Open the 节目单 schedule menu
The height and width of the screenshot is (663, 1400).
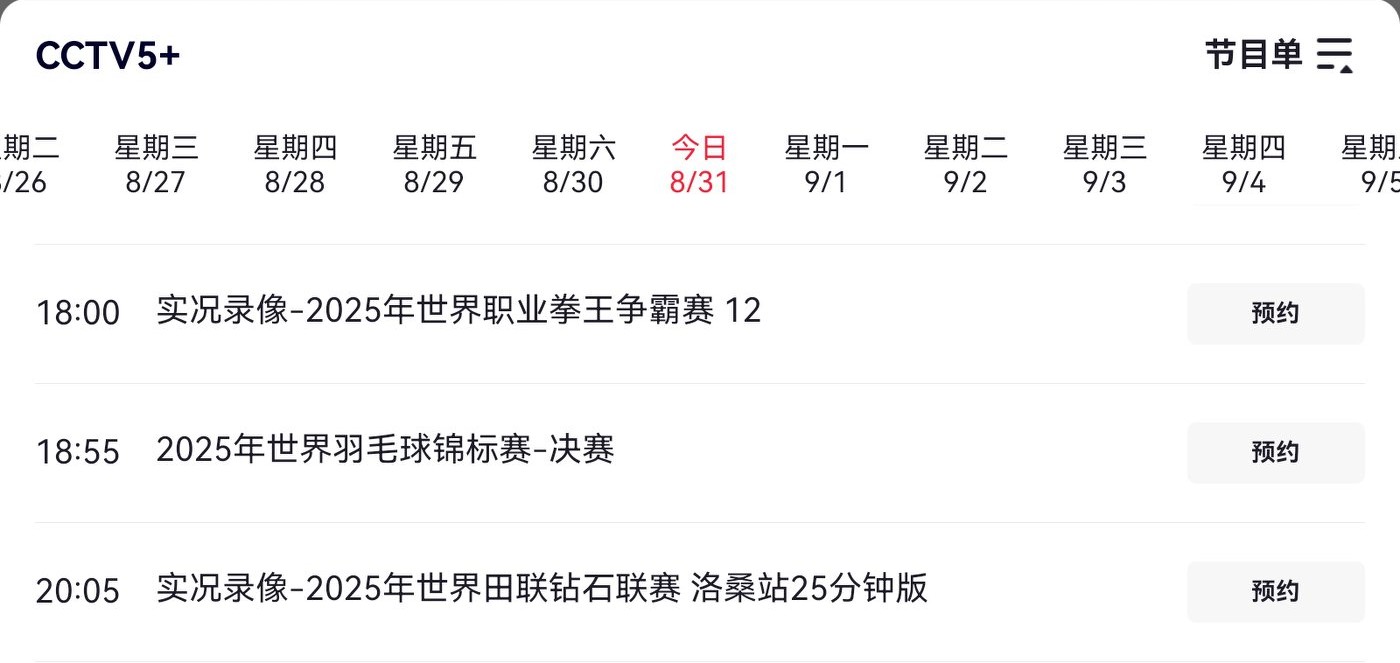point(1278,55)
